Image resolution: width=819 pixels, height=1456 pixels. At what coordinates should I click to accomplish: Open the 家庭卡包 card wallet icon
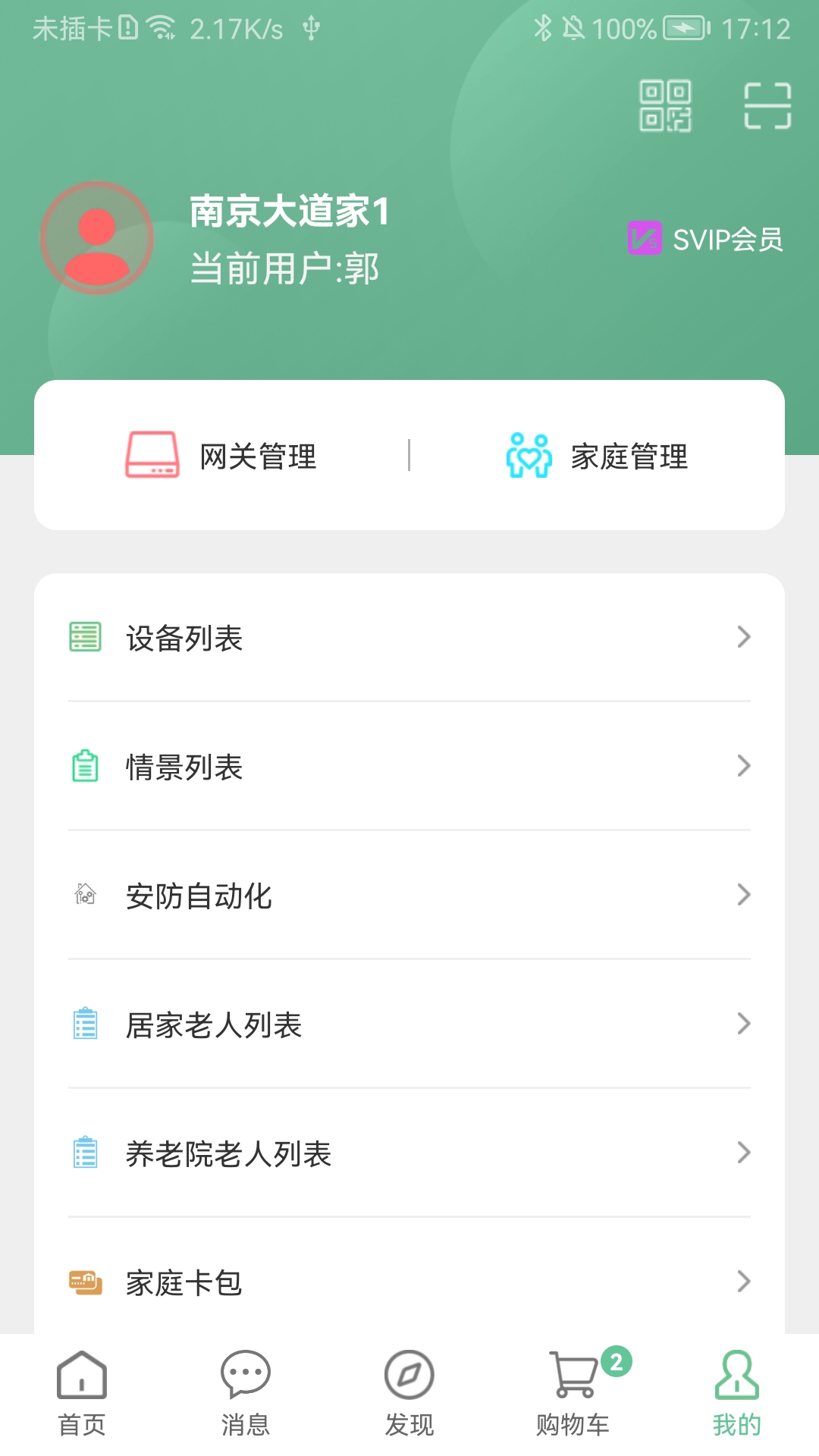(x=84, y=1282)
